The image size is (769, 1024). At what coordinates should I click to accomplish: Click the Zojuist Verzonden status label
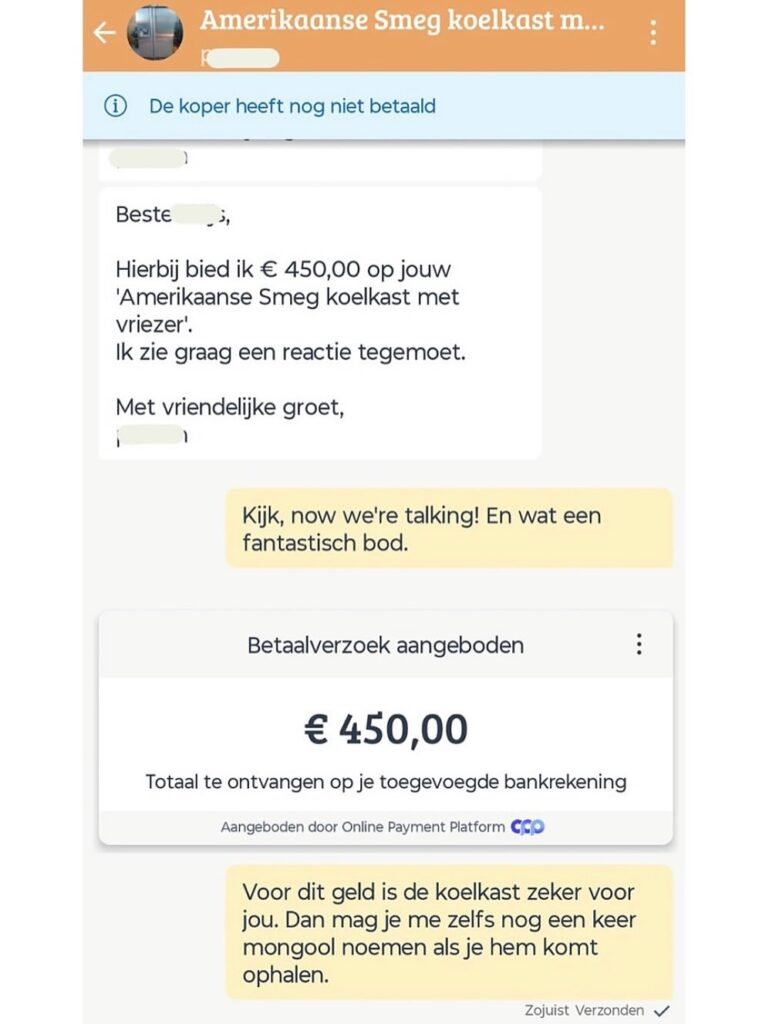tap(574, 1011)
